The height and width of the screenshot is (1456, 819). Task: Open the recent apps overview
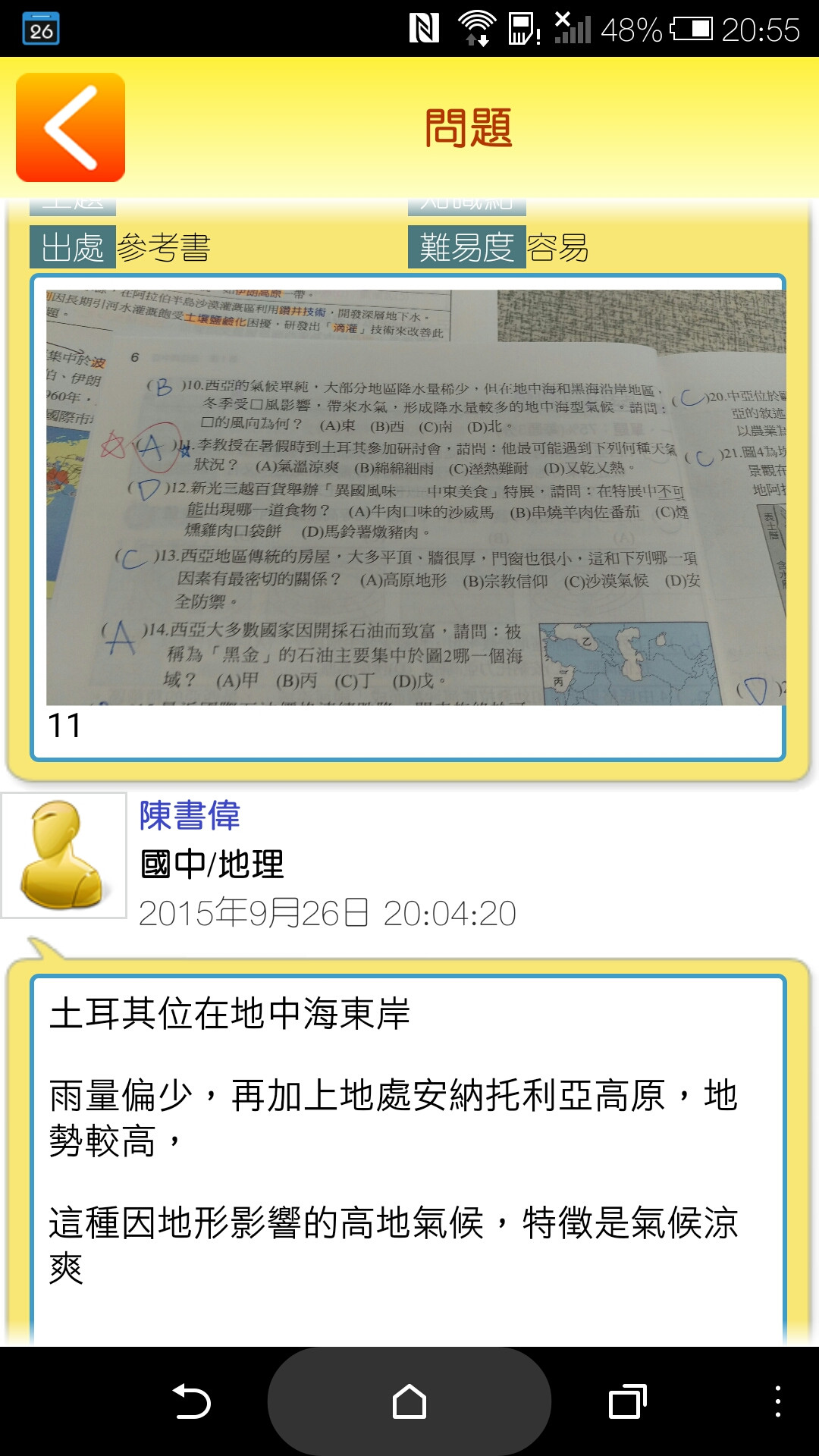[x=627, y=1401]
